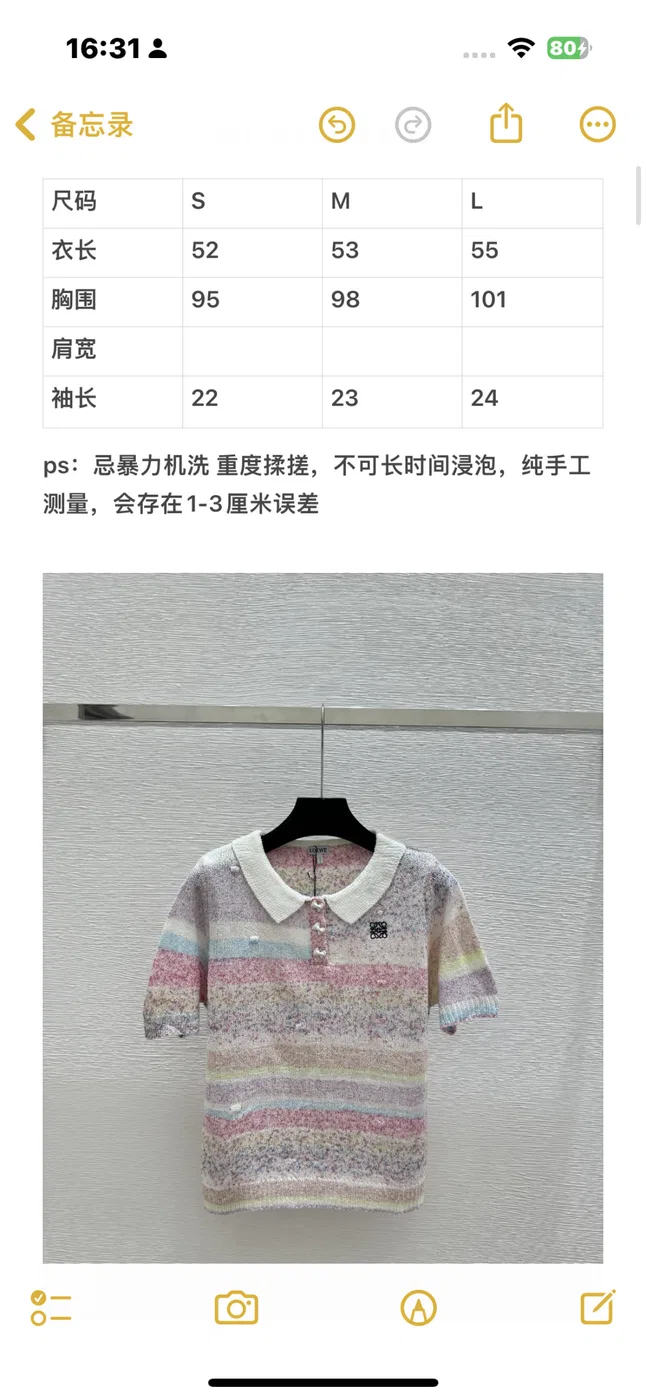Undo the last edit
The image size is (646, 1400).
click(337, 125)
